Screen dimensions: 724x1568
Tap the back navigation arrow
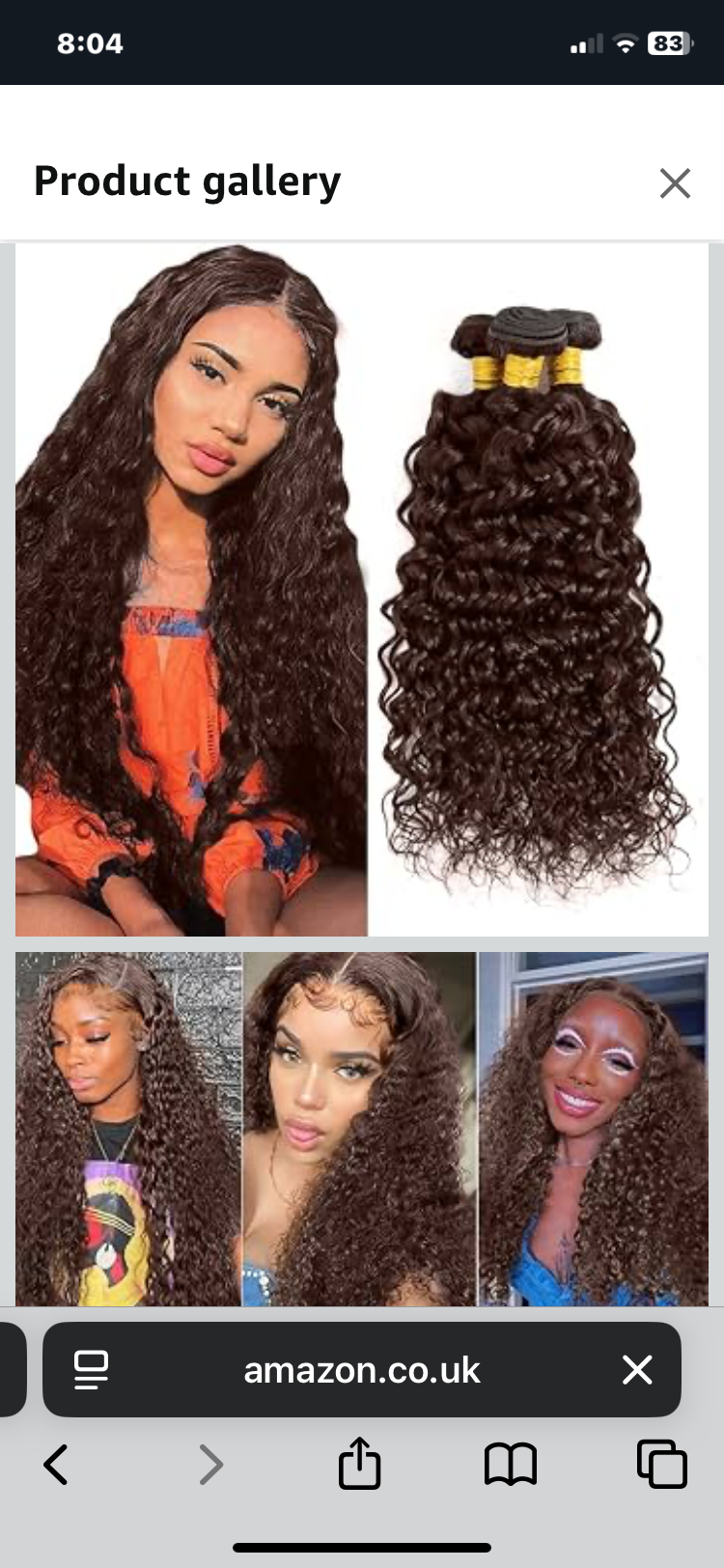55,1465
